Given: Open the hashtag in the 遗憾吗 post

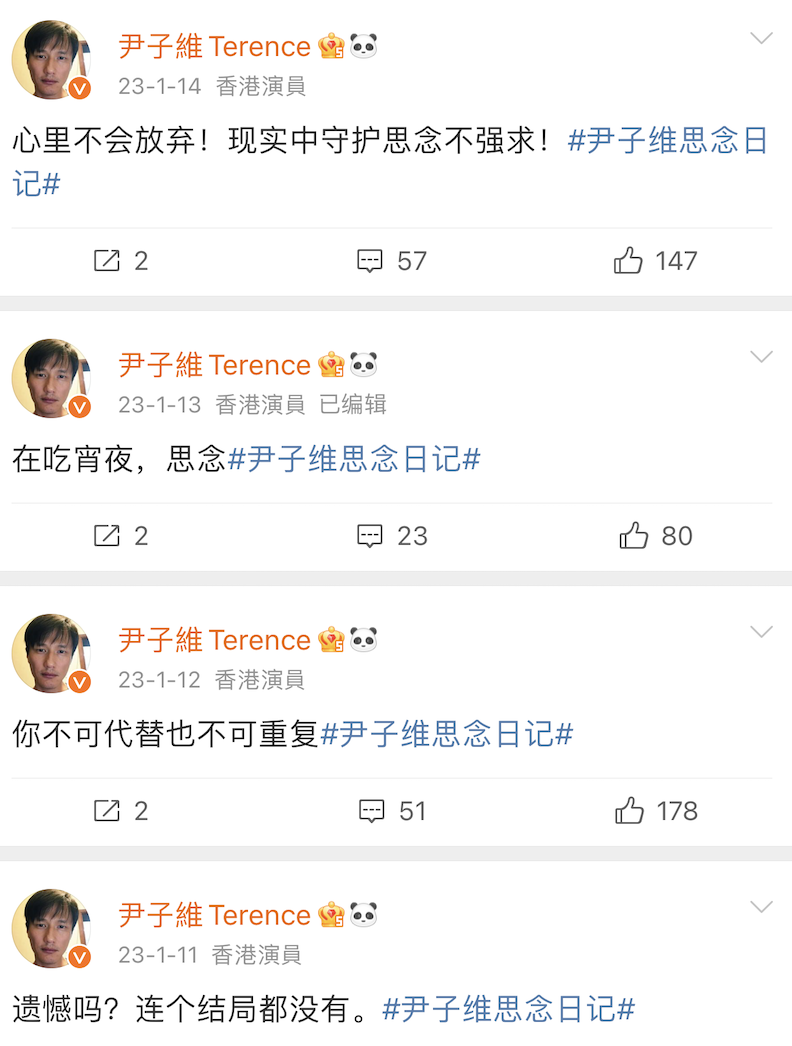Looking at the screenshot, I should (508, 1009).
